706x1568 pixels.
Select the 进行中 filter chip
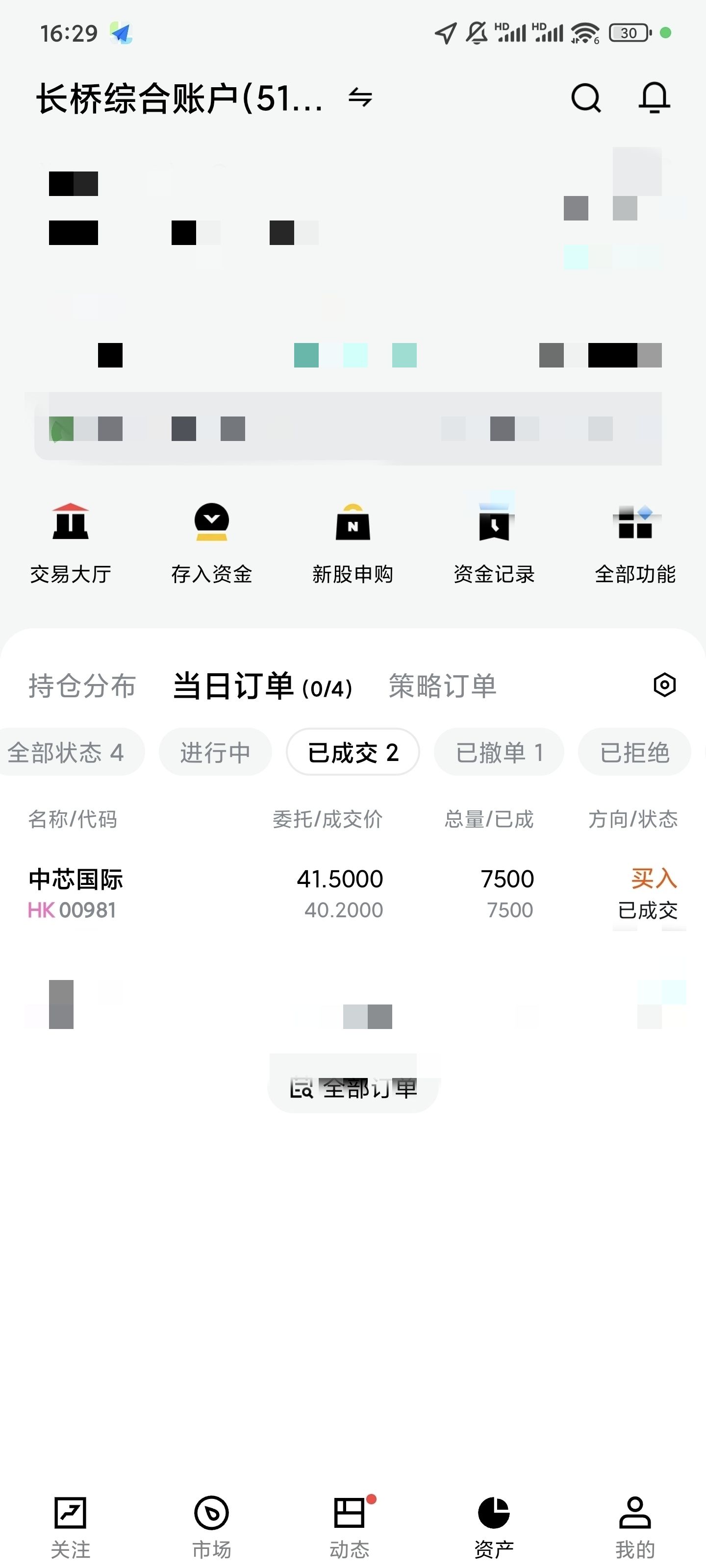[215, 752]
